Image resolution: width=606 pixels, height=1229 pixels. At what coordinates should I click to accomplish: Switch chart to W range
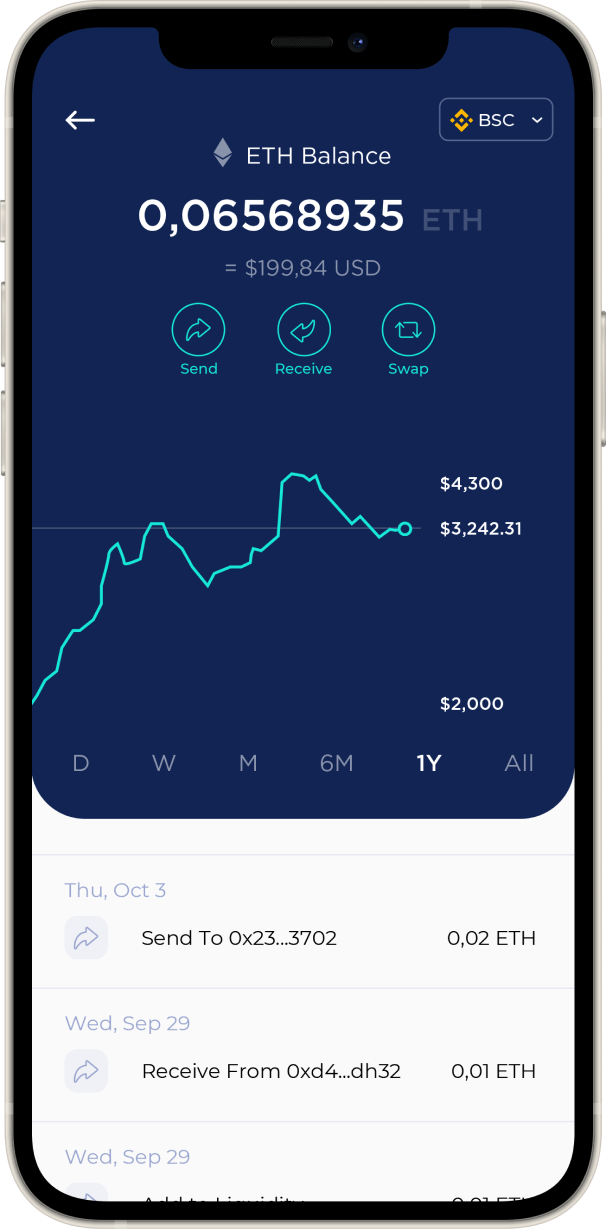coord(164,764)
